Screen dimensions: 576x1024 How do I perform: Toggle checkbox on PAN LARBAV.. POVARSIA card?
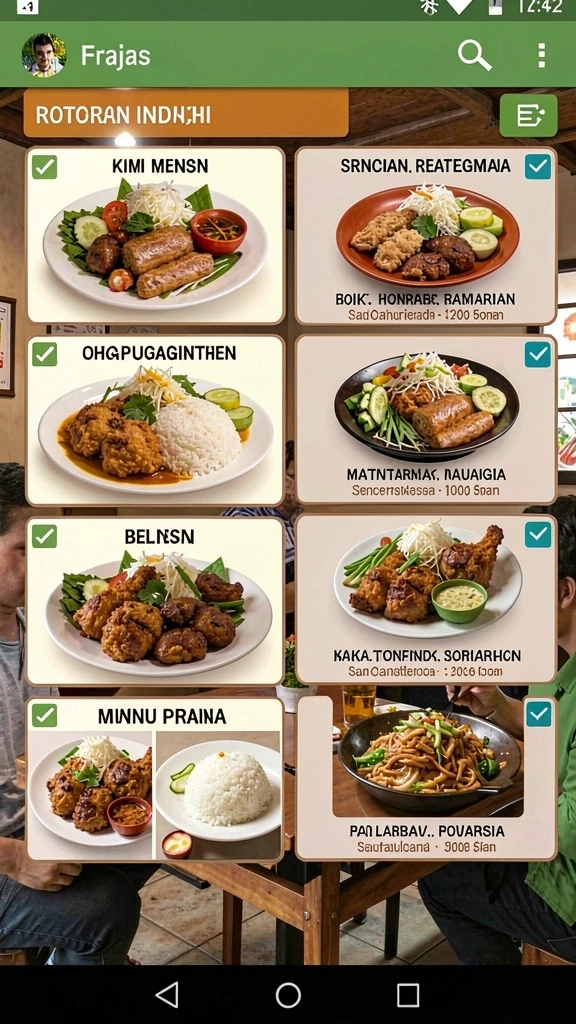(537, 714)
